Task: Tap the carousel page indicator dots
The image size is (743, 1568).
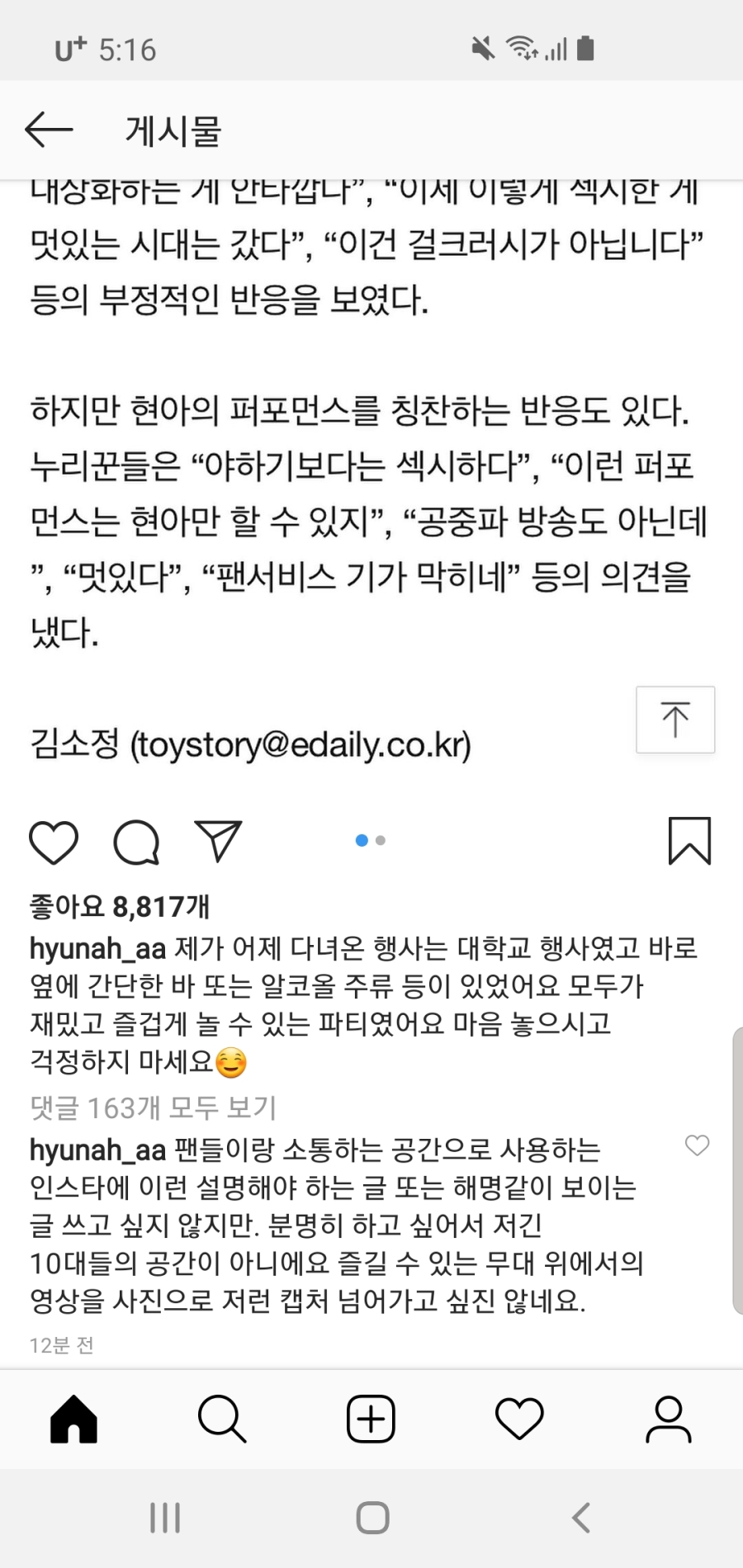Action: click(x=371, y=840)
